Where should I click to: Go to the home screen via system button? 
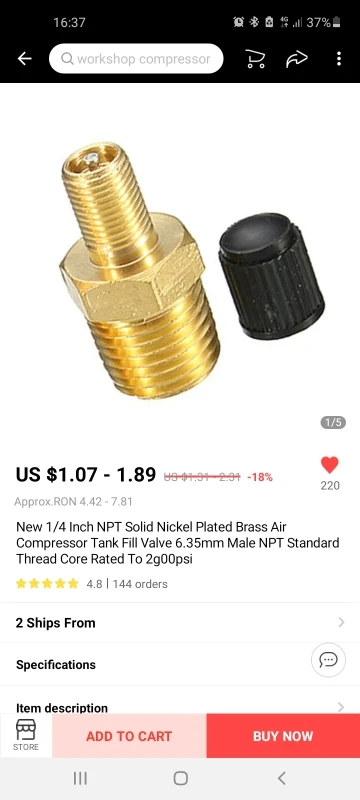[x=181, y=778]
